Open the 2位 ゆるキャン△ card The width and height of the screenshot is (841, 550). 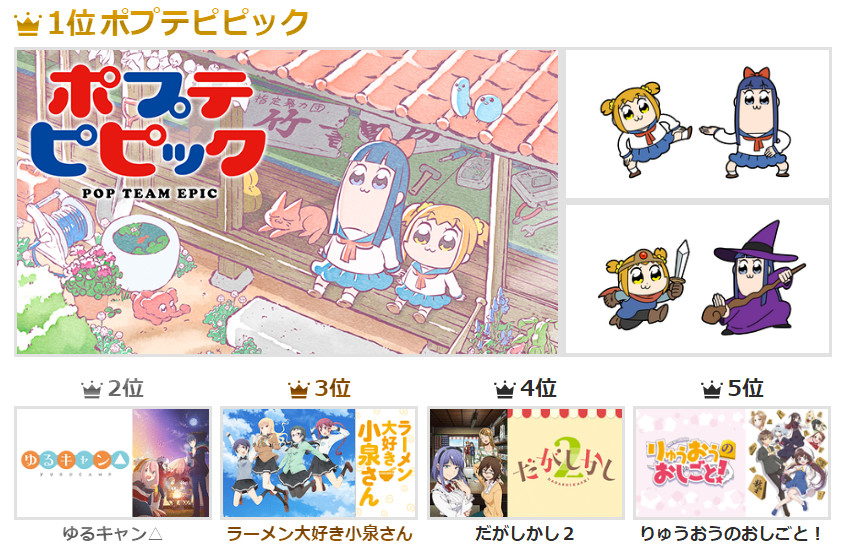tap(113, 462)
